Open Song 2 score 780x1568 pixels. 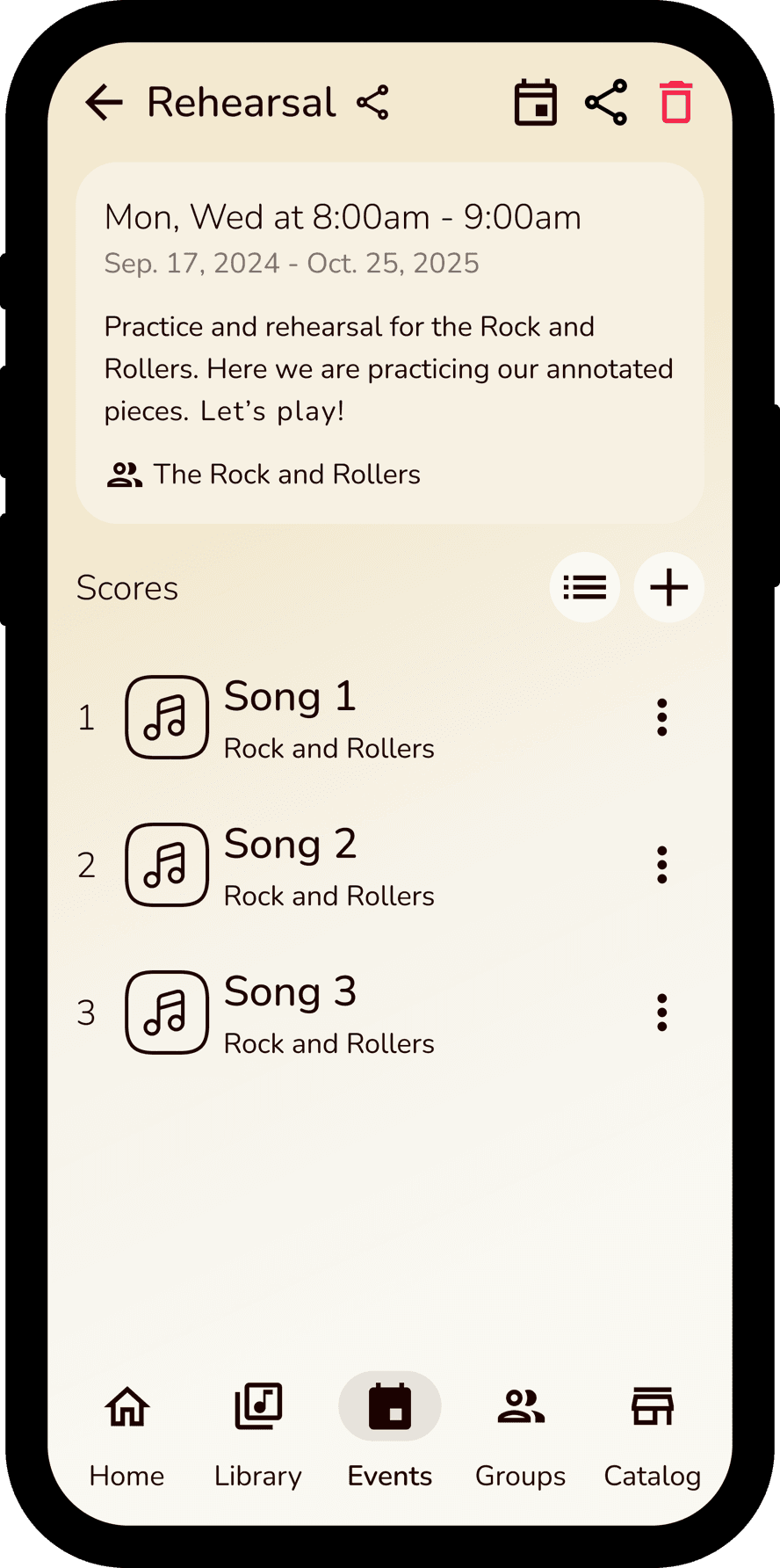tap(351, 866)
